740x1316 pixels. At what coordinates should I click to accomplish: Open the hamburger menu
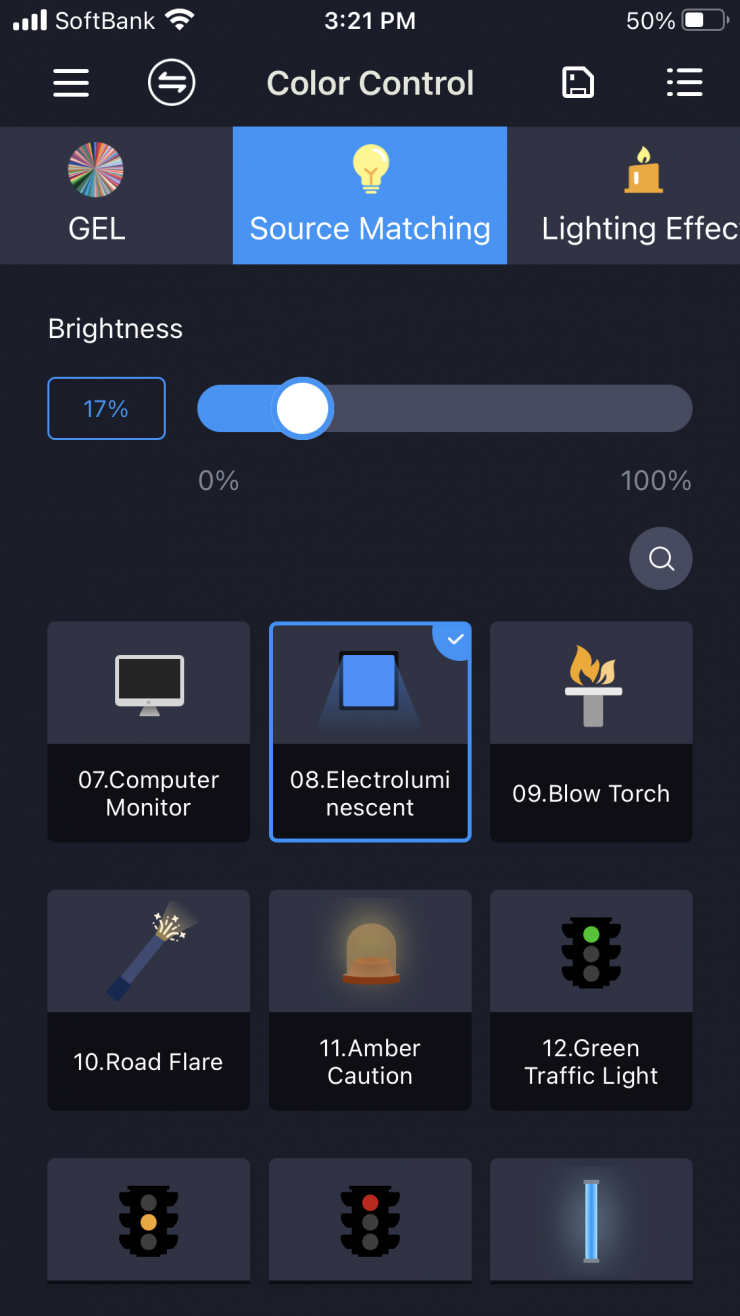coord(71,83)
